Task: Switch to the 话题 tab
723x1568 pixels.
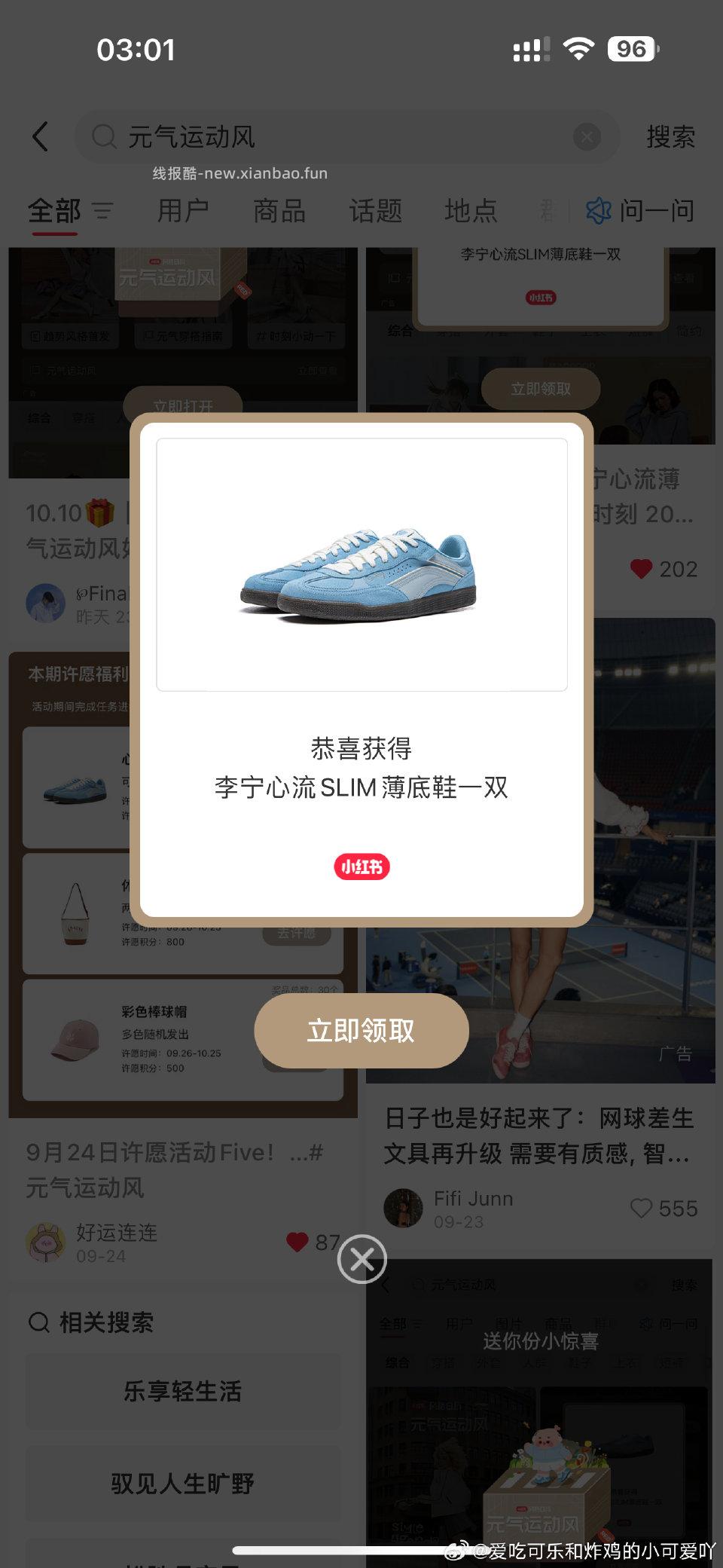Action: click(376, 211)
